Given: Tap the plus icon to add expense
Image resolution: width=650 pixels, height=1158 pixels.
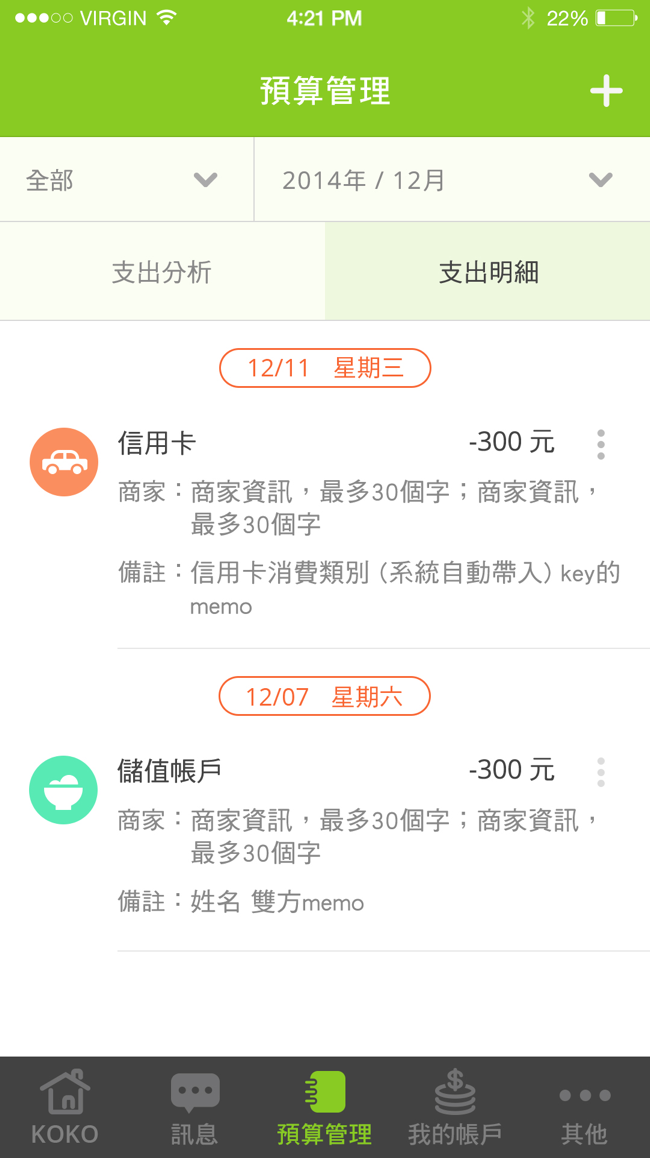Looking at the screenshot, I should (x=606, y=92).
